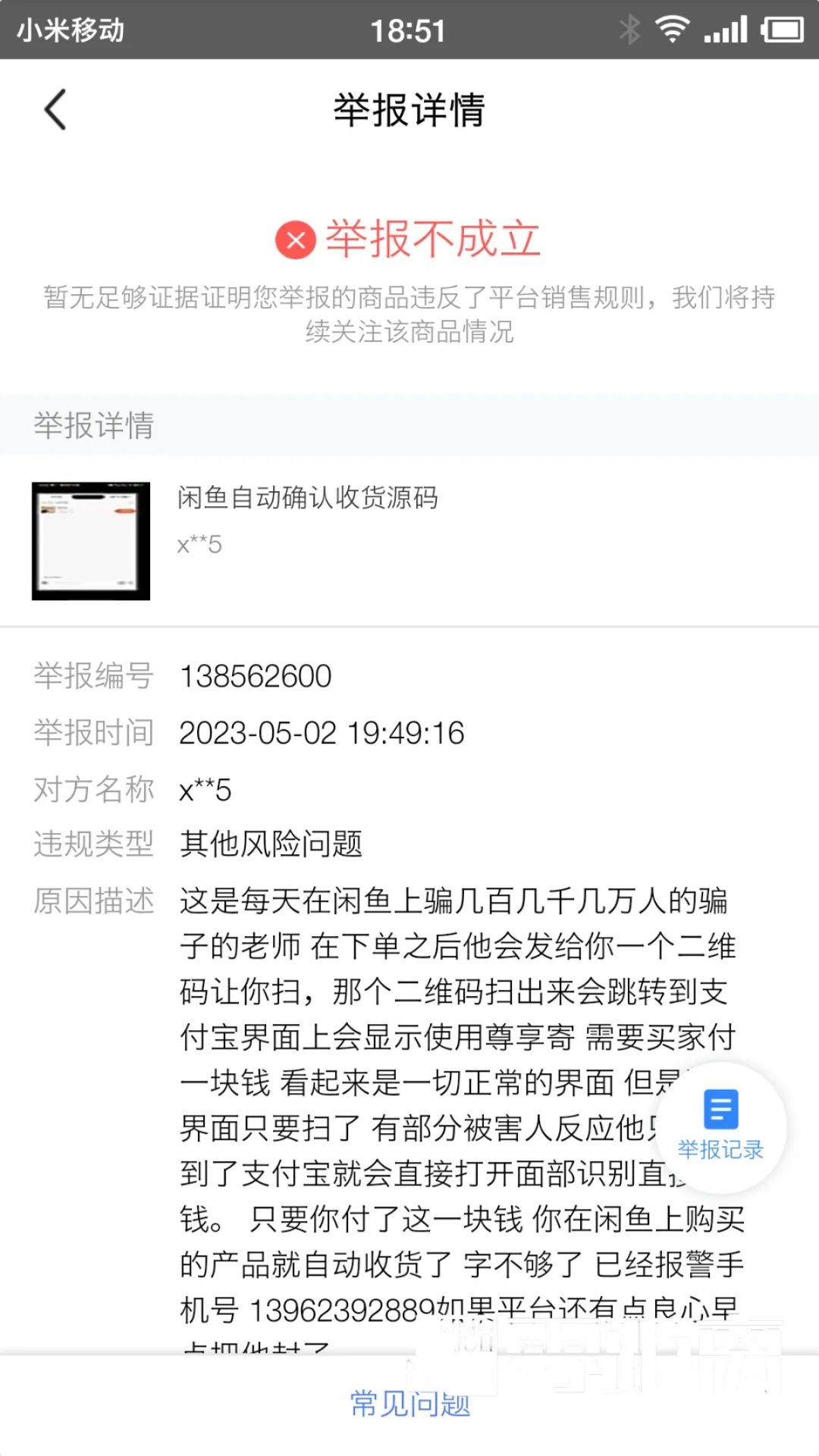Viewport: 819px width, 1456px height.
Task: Open the 常见问题 link
Action: point(409,1404)
